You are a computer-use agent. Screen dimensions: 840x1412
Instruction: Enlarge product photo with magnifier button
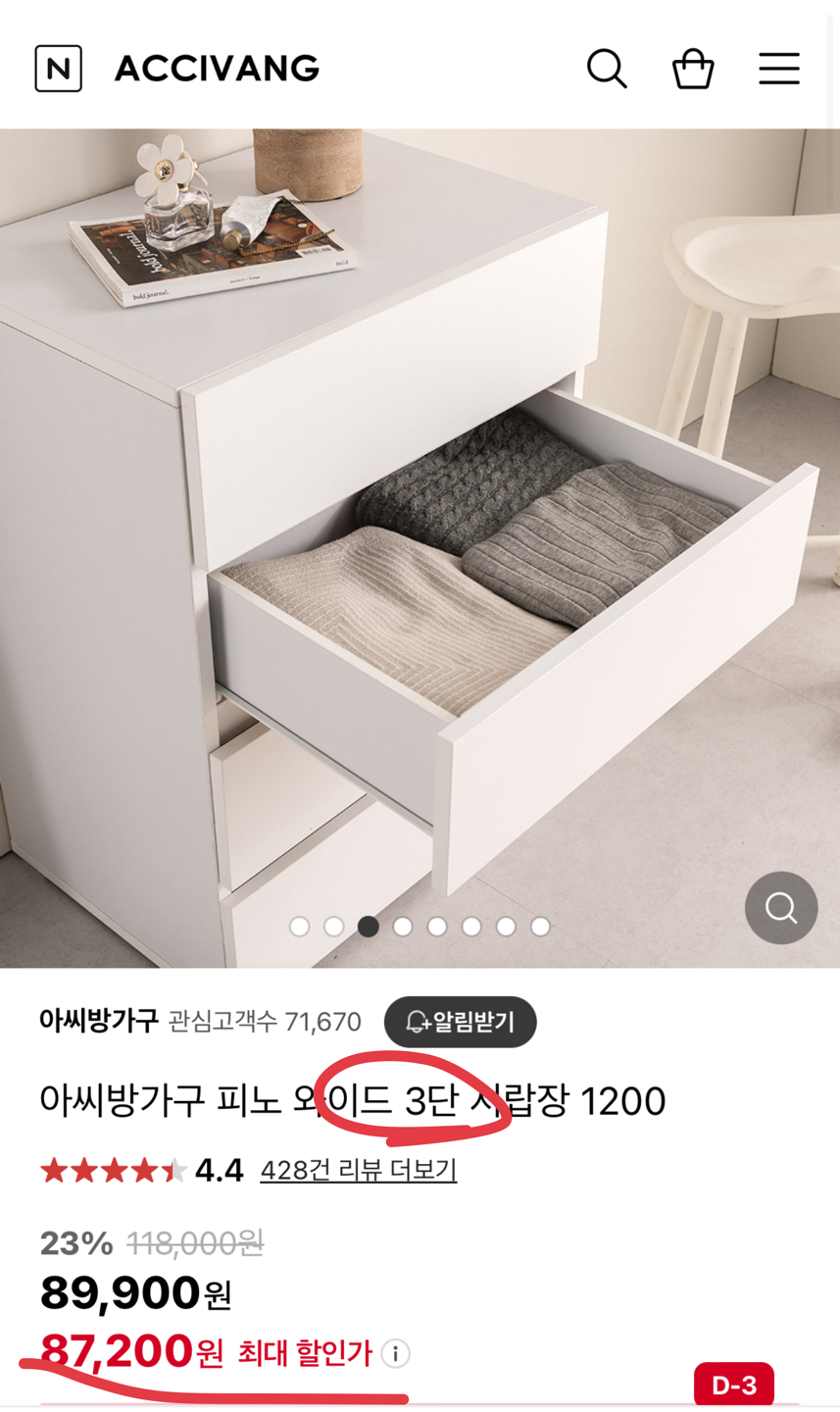(781, 908)
